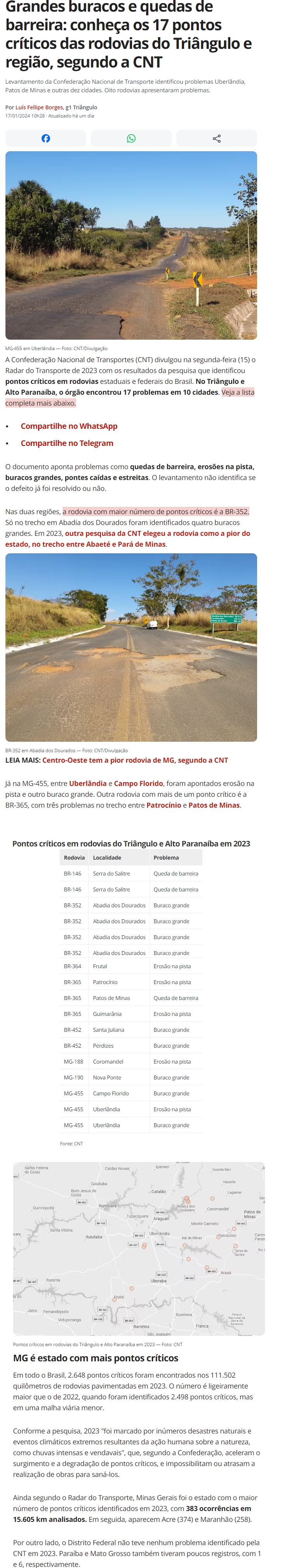This screenshot has width=287, height=1568.
Task: Open the MG-455 road photo
Action: pos(131,245)
